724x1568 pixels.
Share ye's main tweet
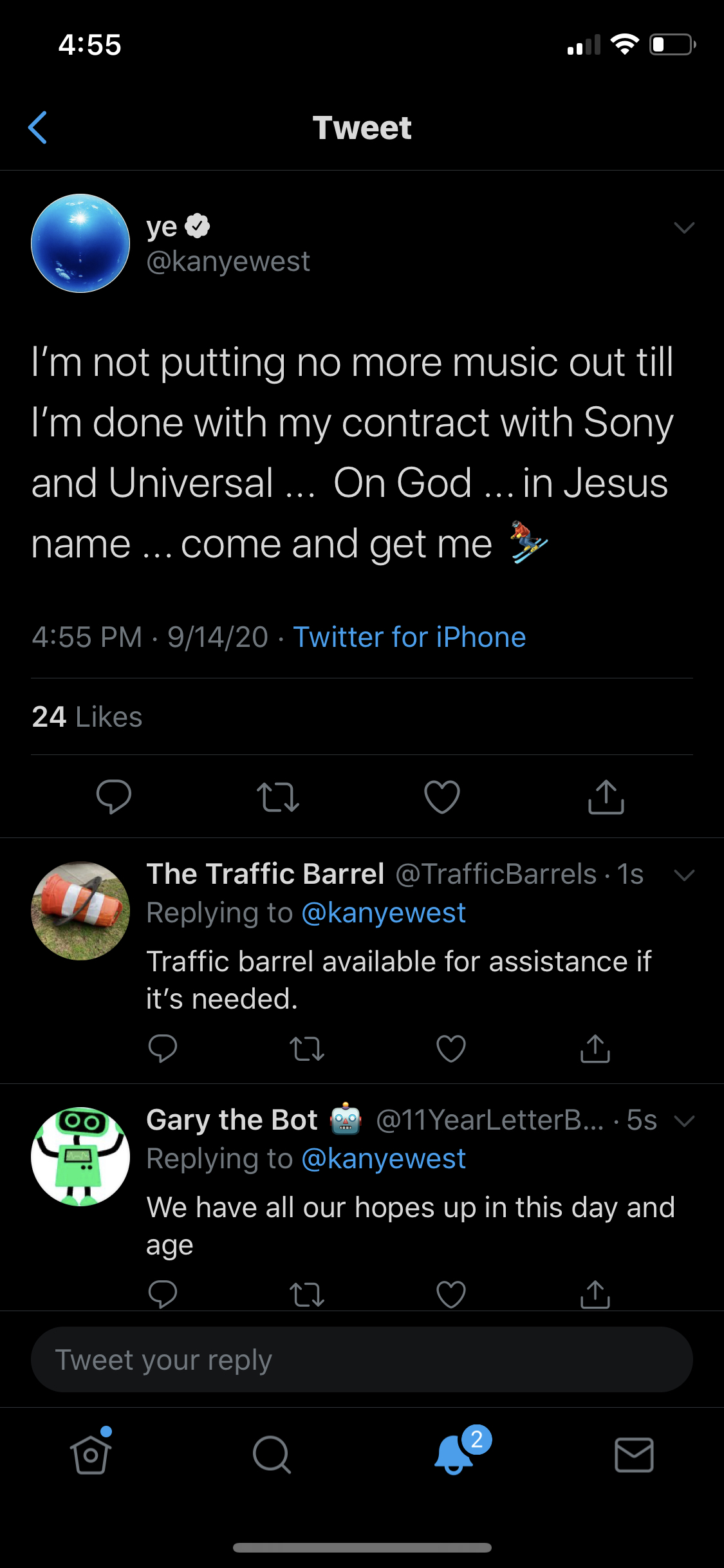[x=606, y=797]
